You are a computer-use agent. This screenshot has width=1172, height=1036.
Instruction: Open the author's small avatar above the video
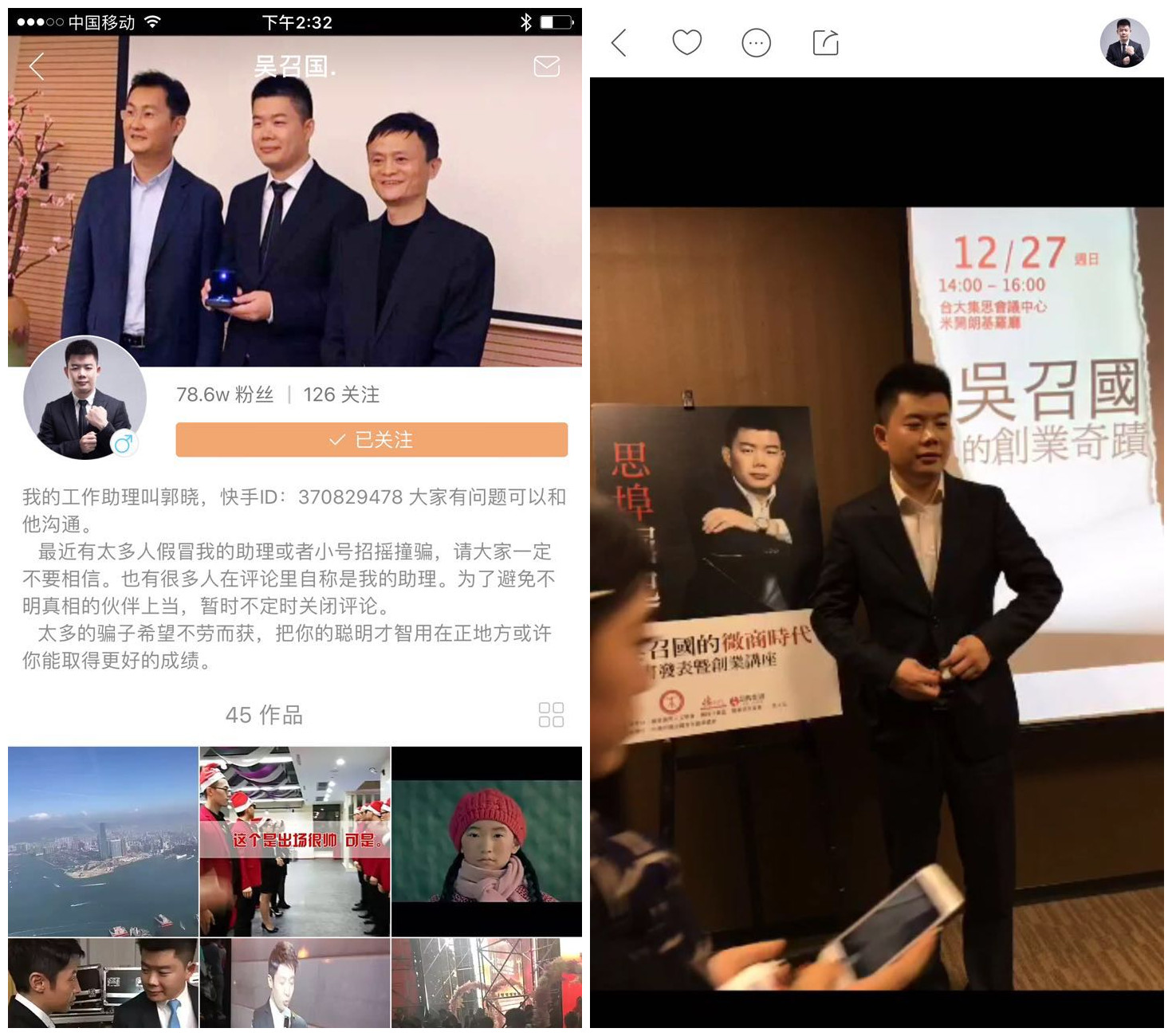click(x=1124, y=43)
